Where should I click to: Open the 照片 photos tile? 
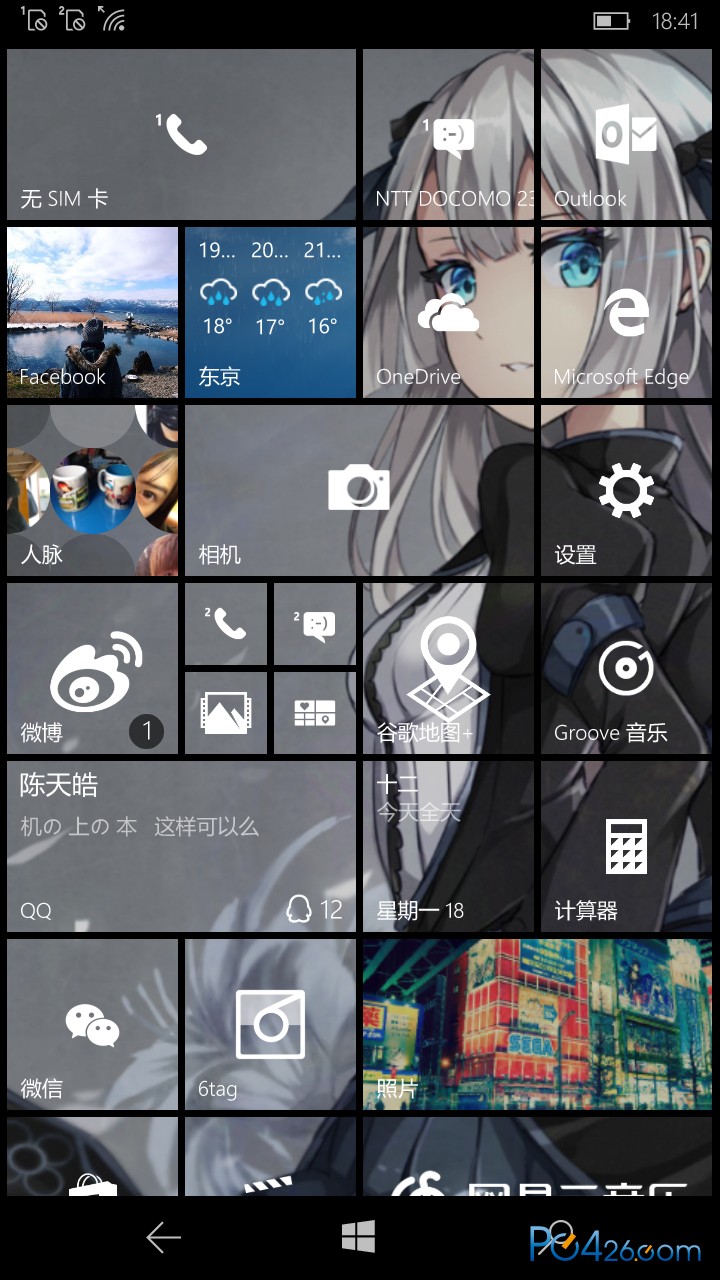(537, 1024)
